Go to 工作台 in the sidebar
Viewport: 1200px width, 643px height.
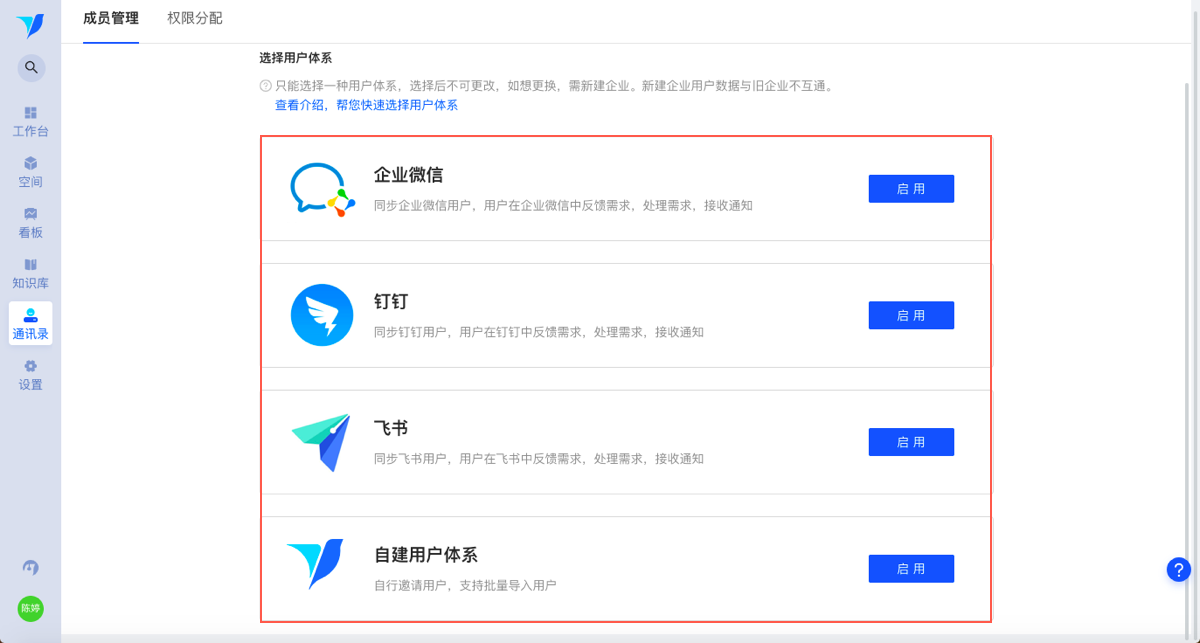pos(30,121)
